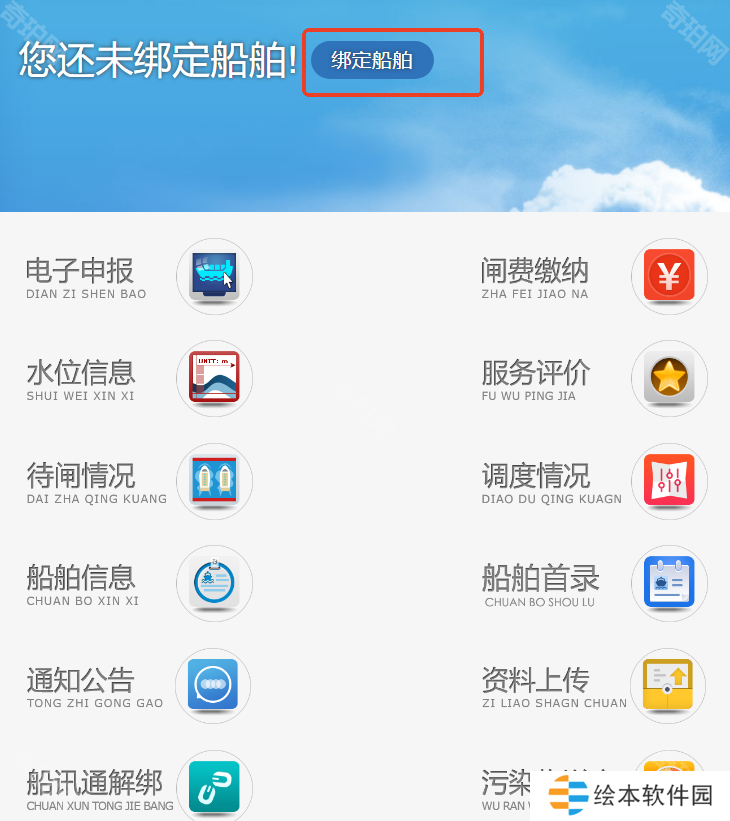Image resolution: width=730 pixels, height=821 pixels.
Task: View 水位信息 water level info
Action: click(214, 378)
